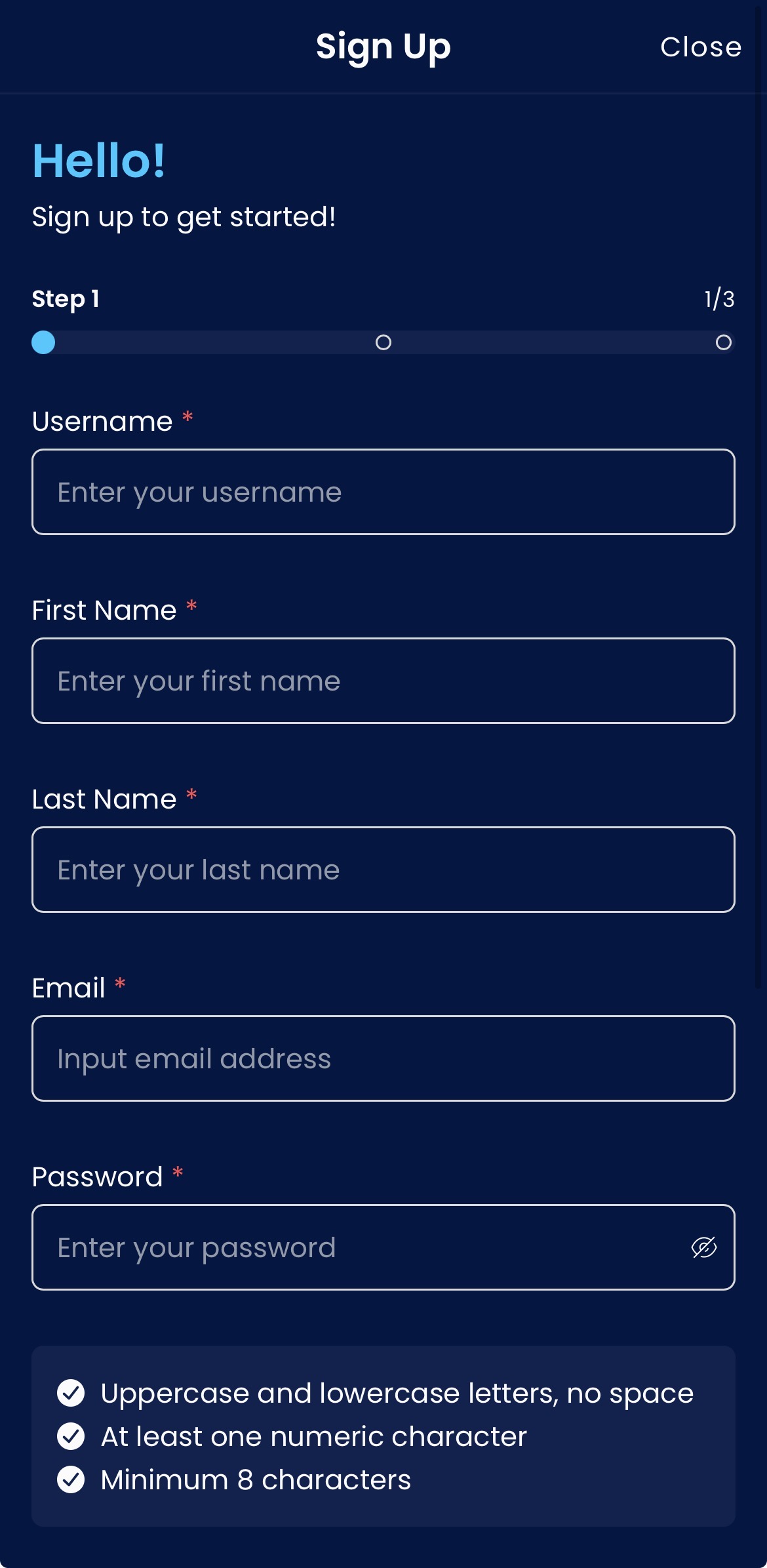This screenshot has height=1568, width=767.
Task: Toggle password visibility with the eye icon
Action: pos(701,1247)
